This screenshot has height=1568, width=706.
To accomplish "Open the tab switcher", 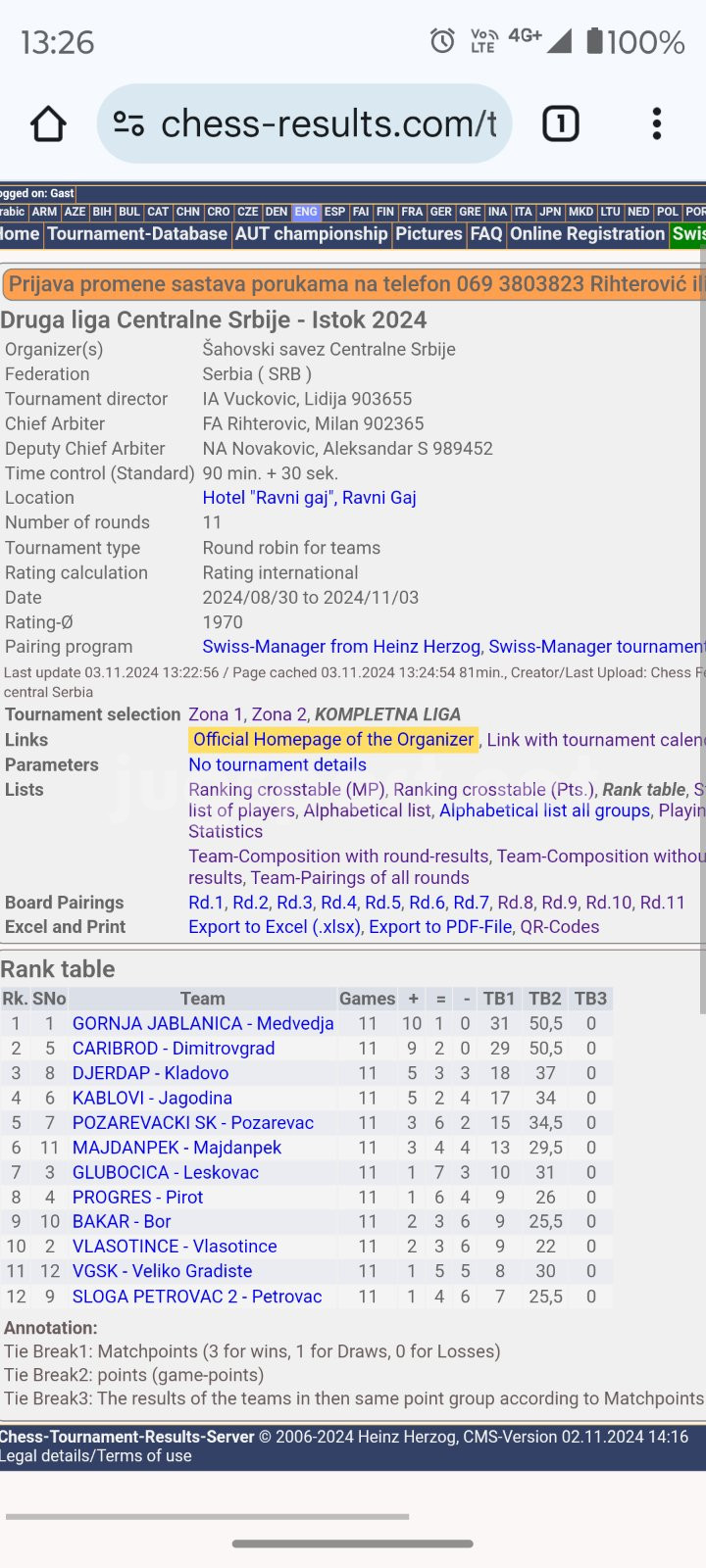I will click(x=561, y=123).
